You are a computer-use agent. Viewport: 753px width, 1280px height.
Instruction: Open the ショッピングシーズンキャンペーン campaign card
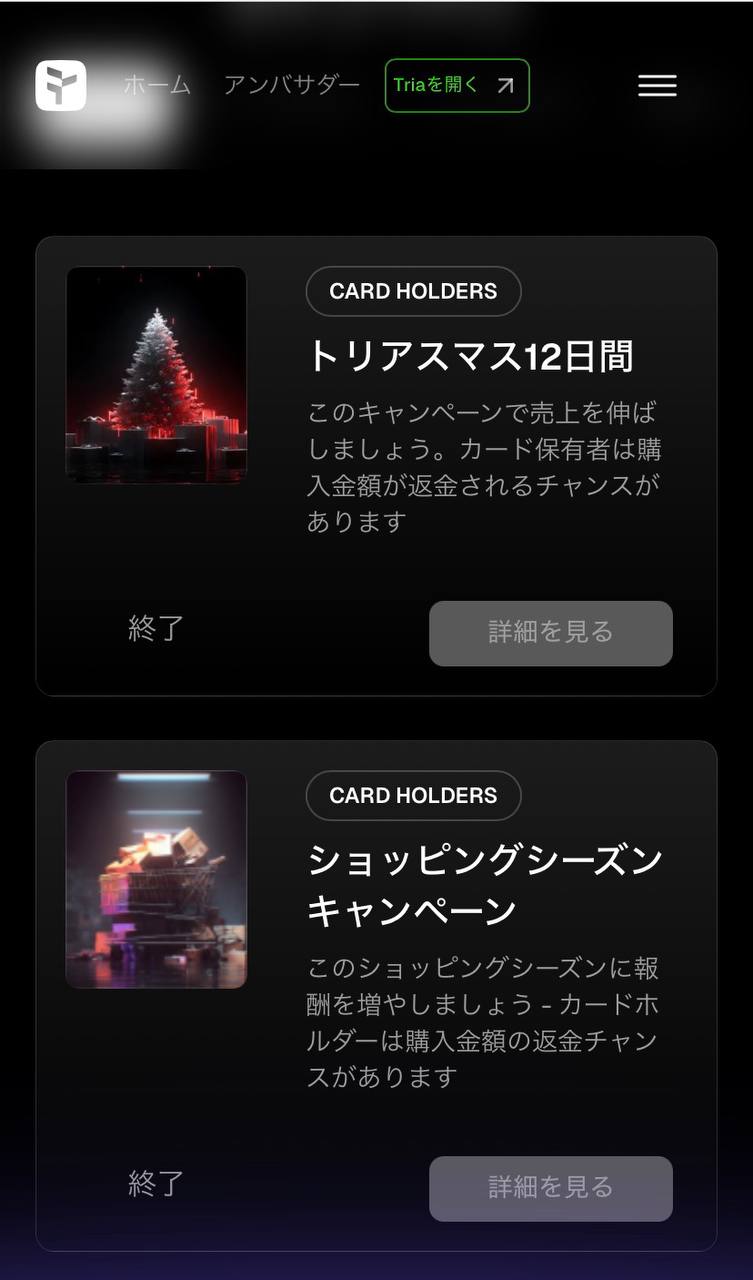click(x=484, y=885)
